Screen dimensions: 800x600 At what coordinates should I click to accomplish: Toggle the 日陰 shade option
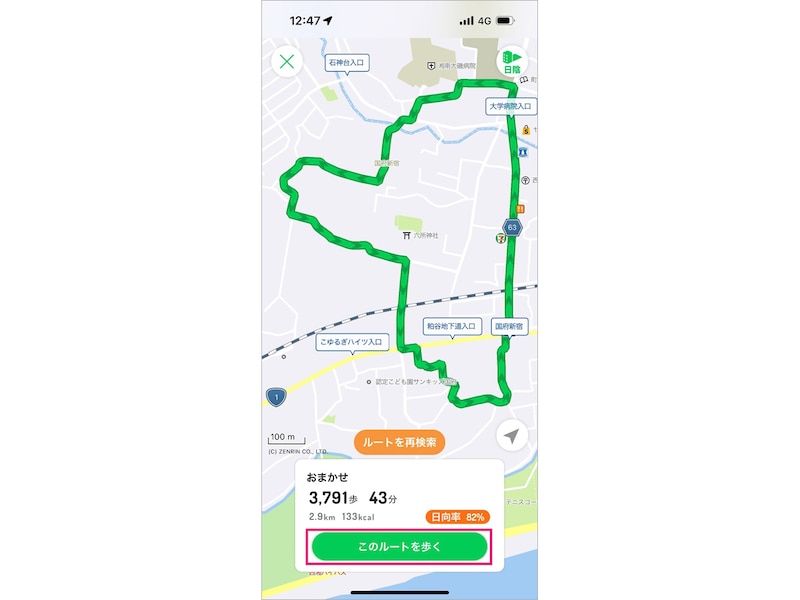[x=512, y=61]
